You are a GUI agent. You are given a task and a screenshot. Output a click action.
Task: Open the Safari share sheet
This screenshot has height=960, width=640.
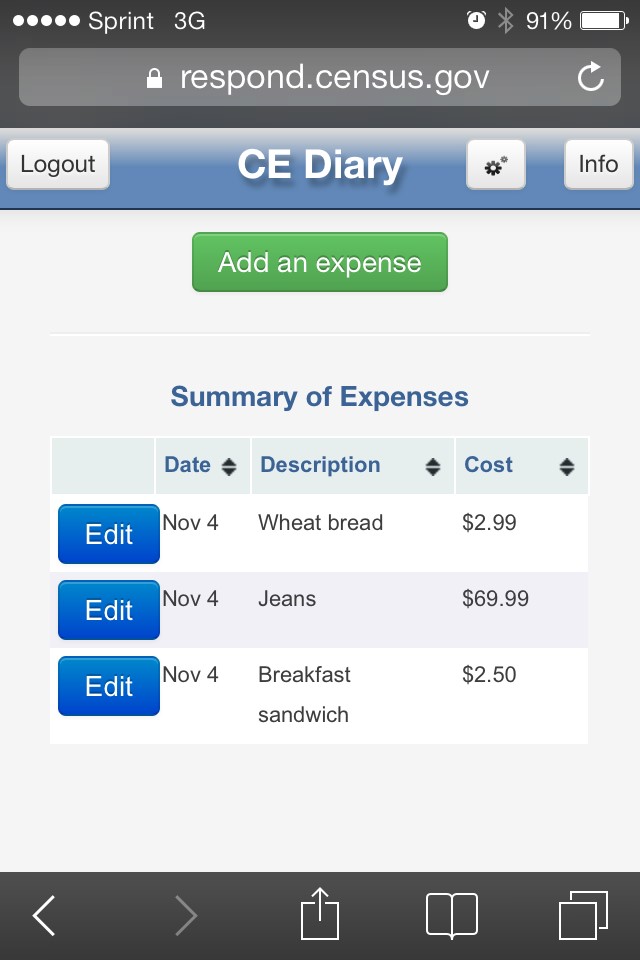[320, 913]
